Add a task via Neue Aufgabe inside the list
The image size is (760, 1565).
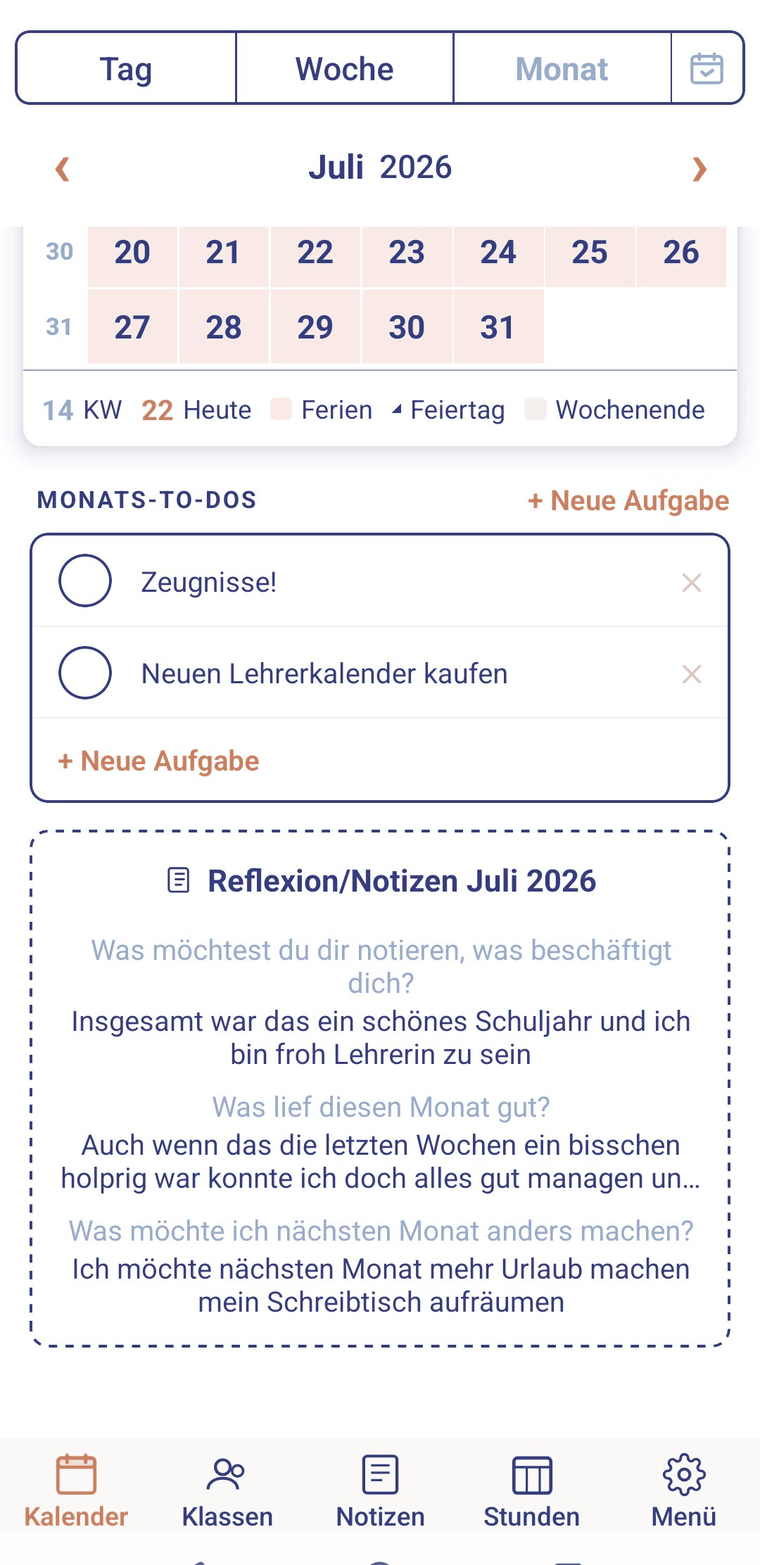click(159, 761)
